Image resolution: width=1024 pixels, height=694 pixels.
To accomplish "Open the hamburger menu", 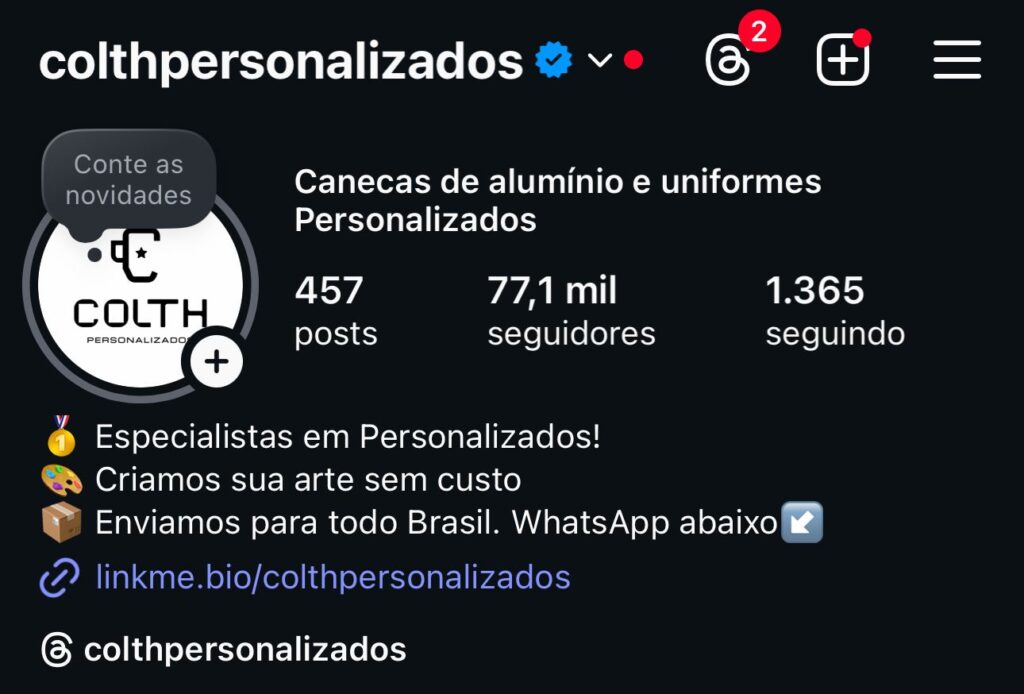I will click(x=957, y=61).
